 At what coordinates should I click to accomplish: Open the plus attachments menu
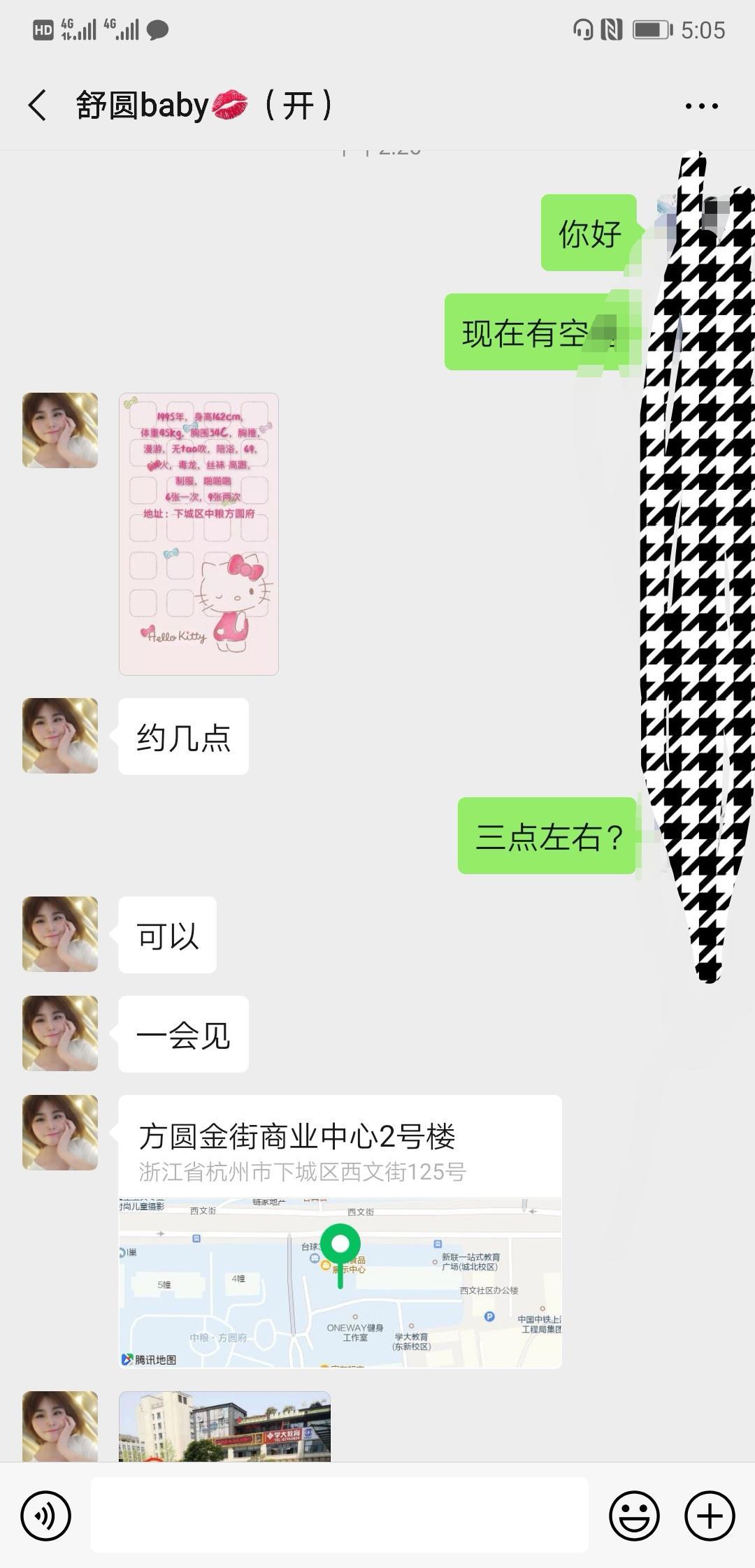[x=710, y=1516]
